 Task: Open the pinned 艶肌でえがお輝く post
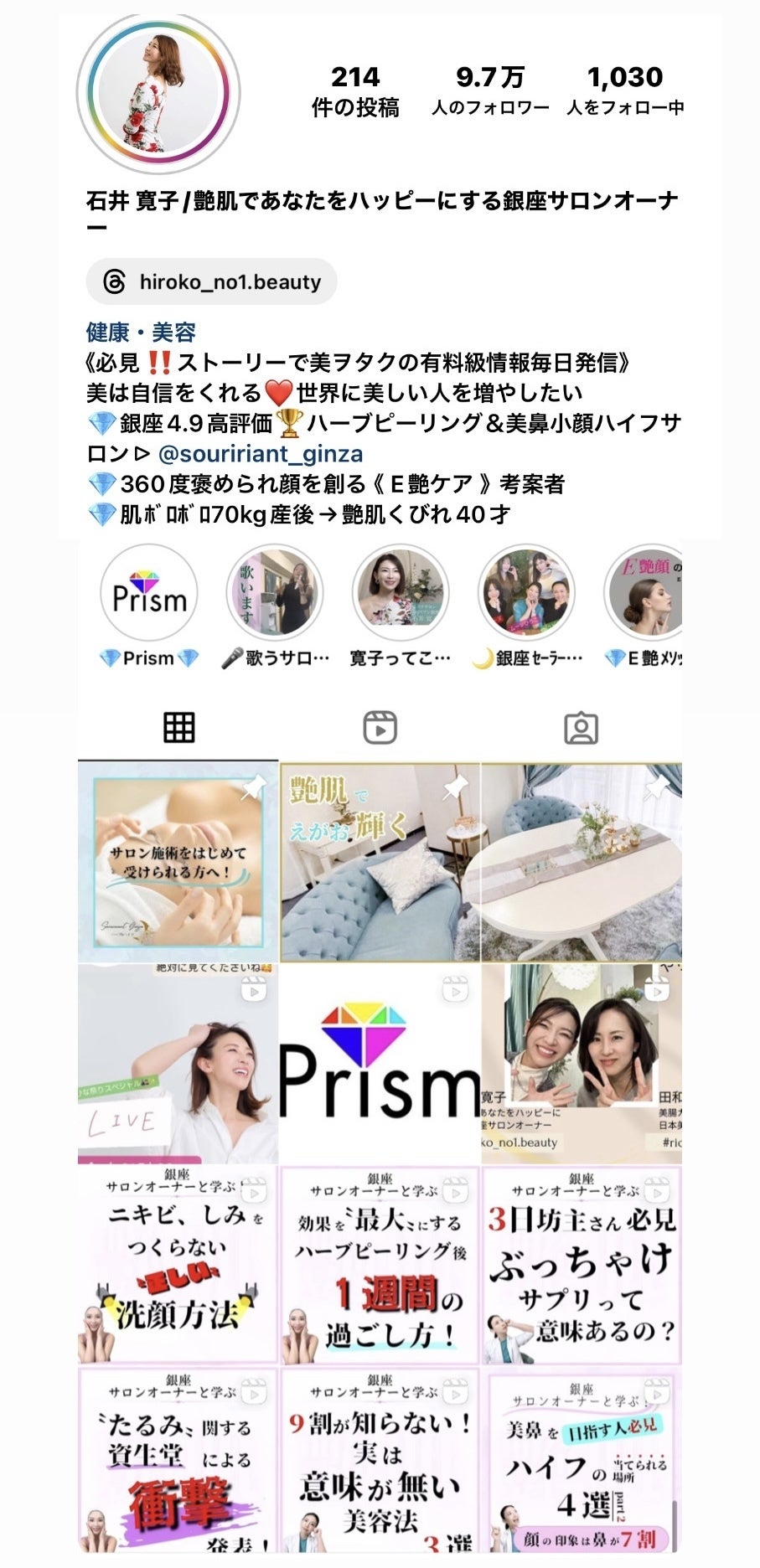point(380,863)
